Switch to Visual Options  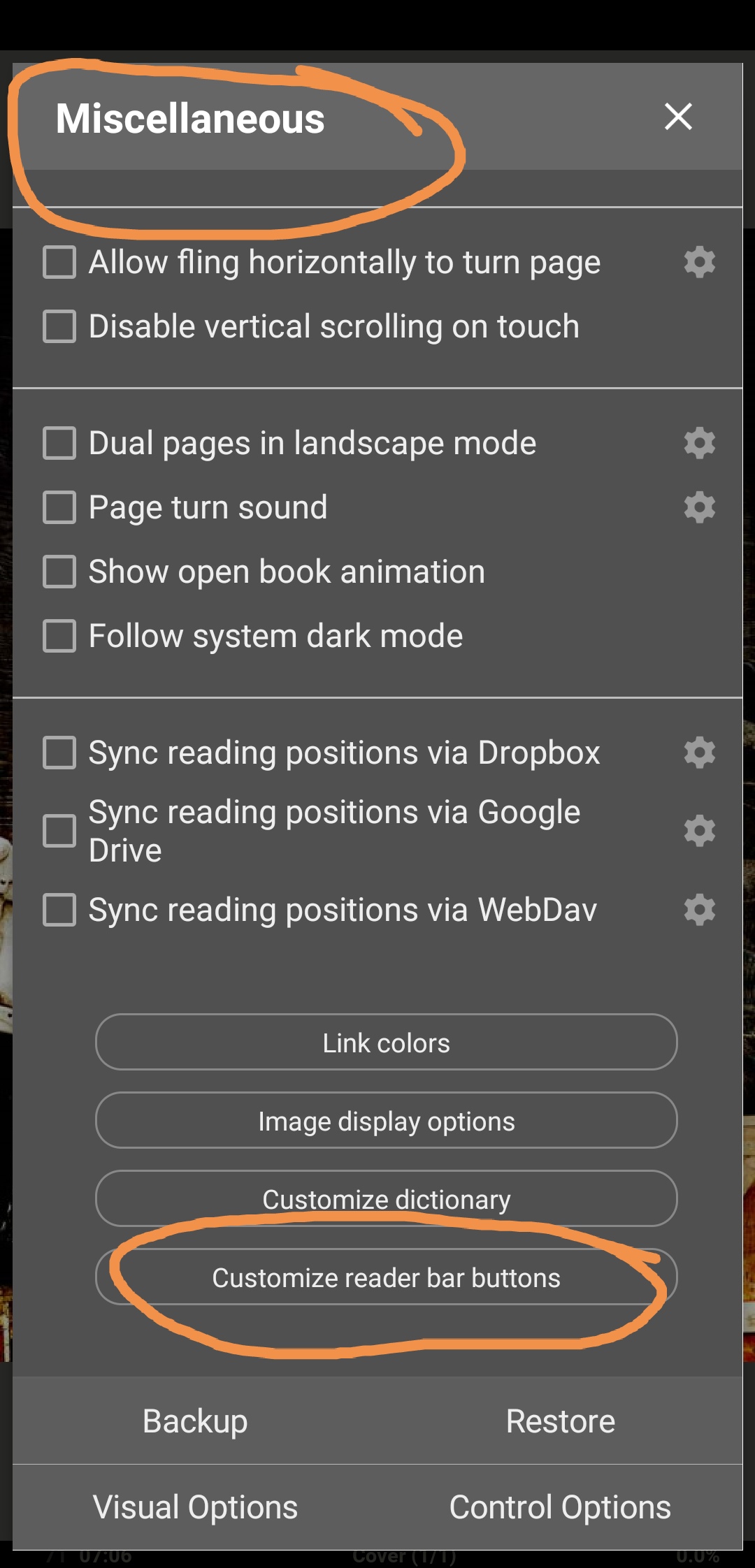tap(195, 1507)
